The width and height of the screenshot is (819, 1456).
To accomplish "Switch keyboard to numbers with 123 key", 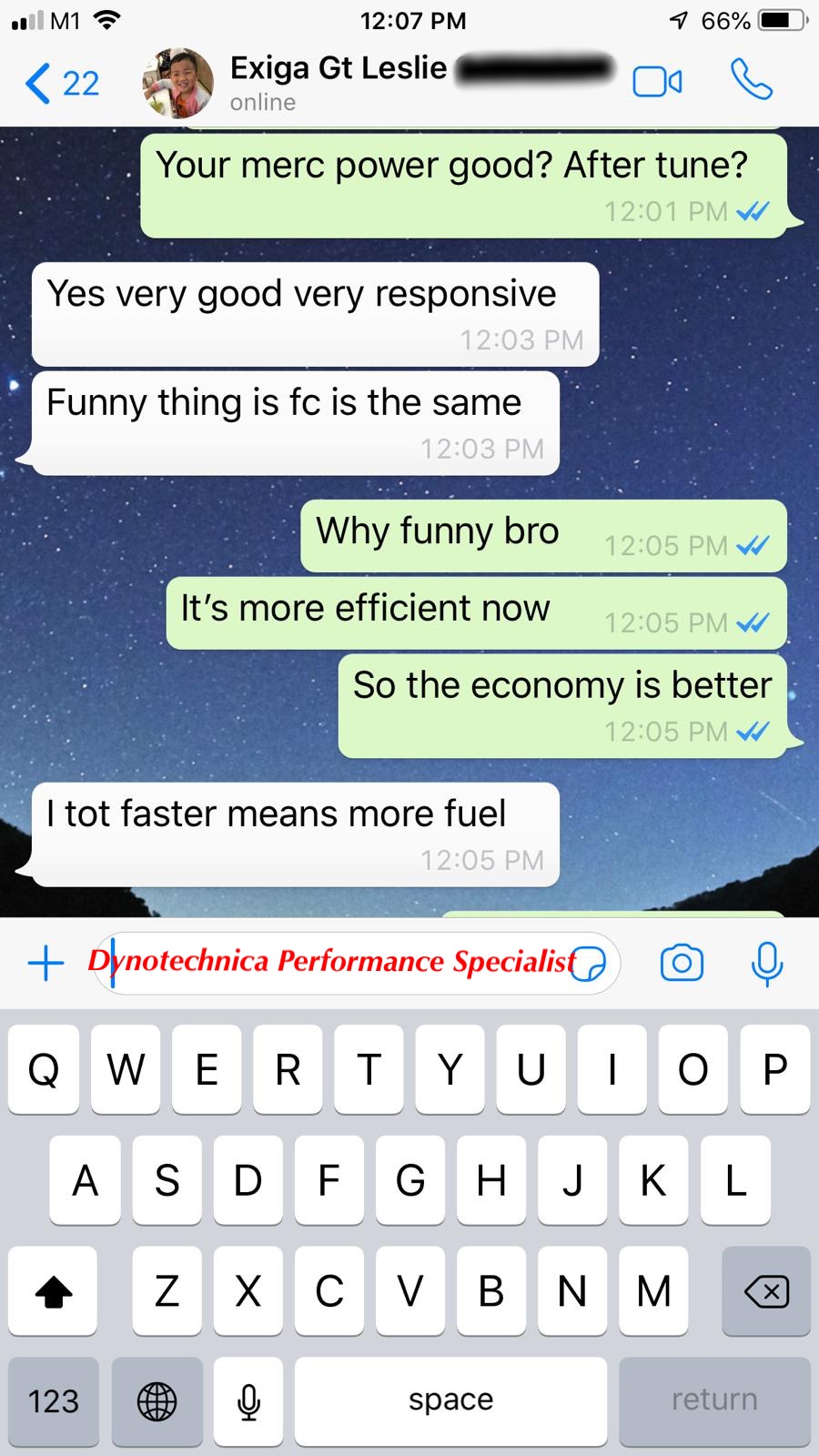I will click(x=54, y=1400).
